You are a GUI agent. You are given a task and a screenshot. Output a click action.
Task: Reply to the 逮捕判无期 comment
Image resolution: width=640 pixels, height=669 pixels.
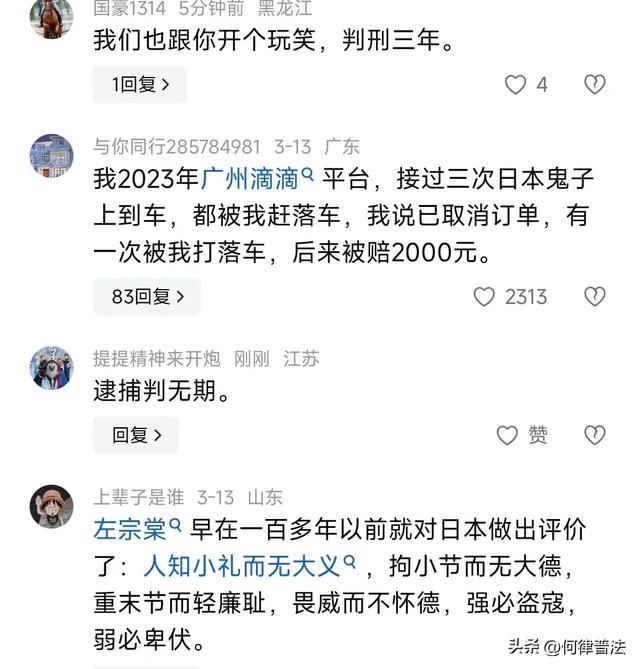(135, 435)
